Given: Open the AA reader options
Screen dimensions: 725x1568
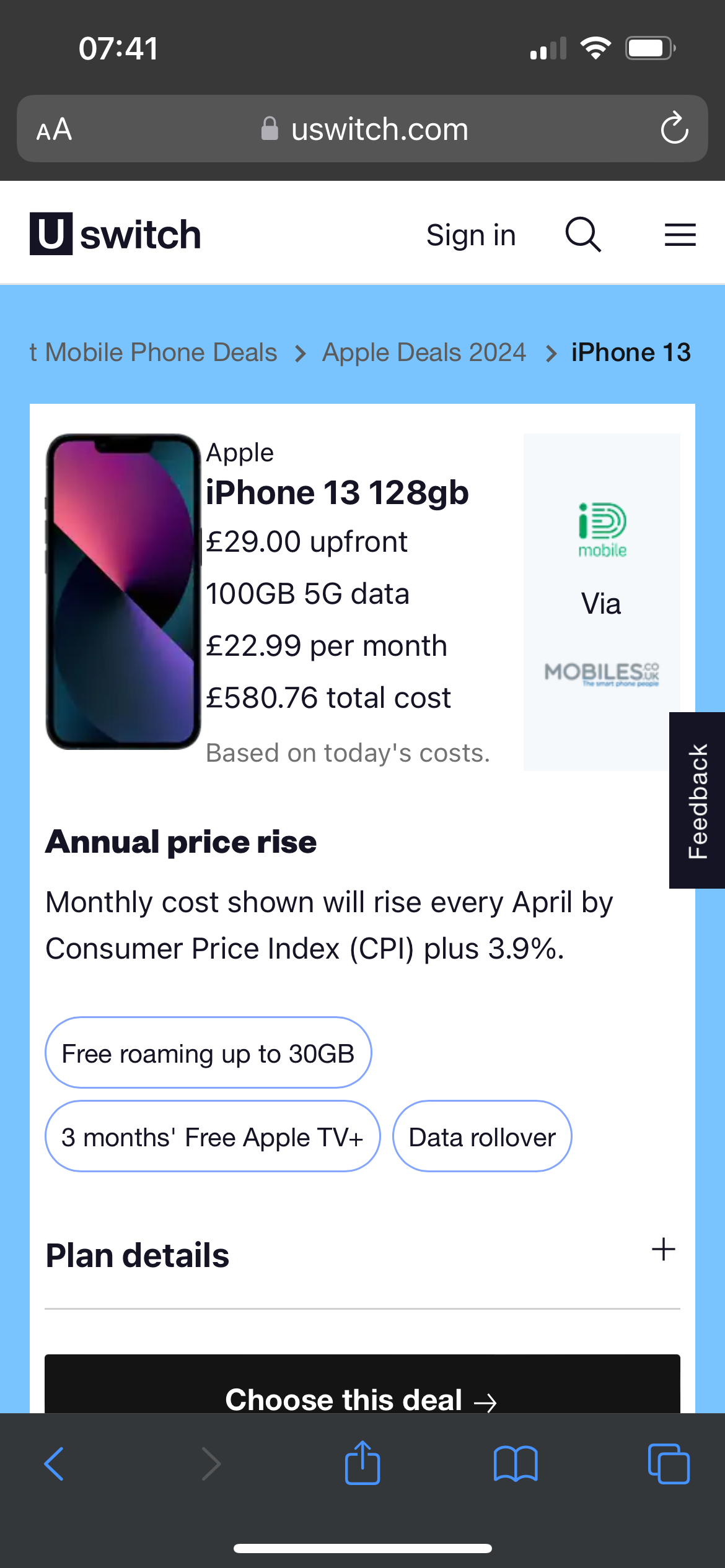Looking at the screenshot, I should (55, 129).
